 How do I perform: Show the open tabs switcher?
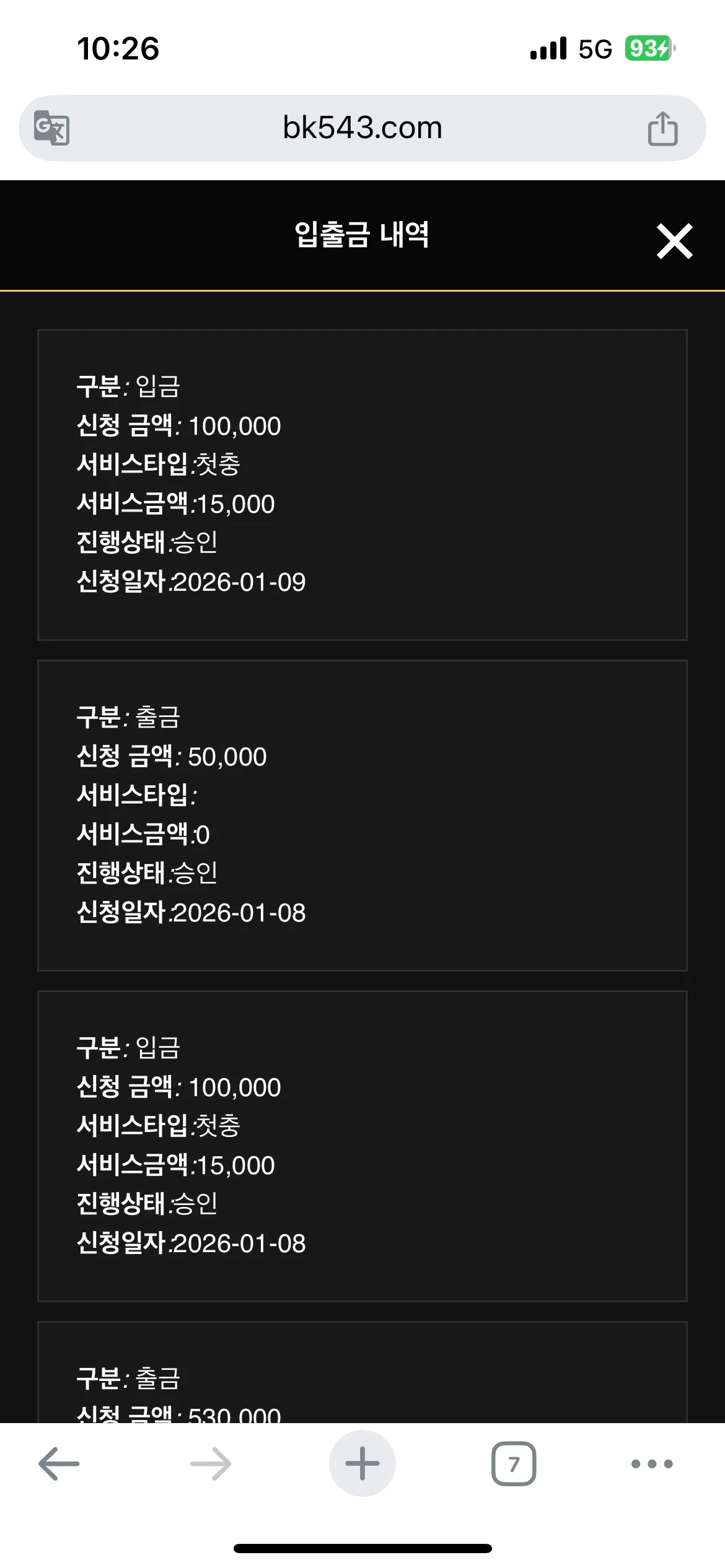tap(514, 1464)
